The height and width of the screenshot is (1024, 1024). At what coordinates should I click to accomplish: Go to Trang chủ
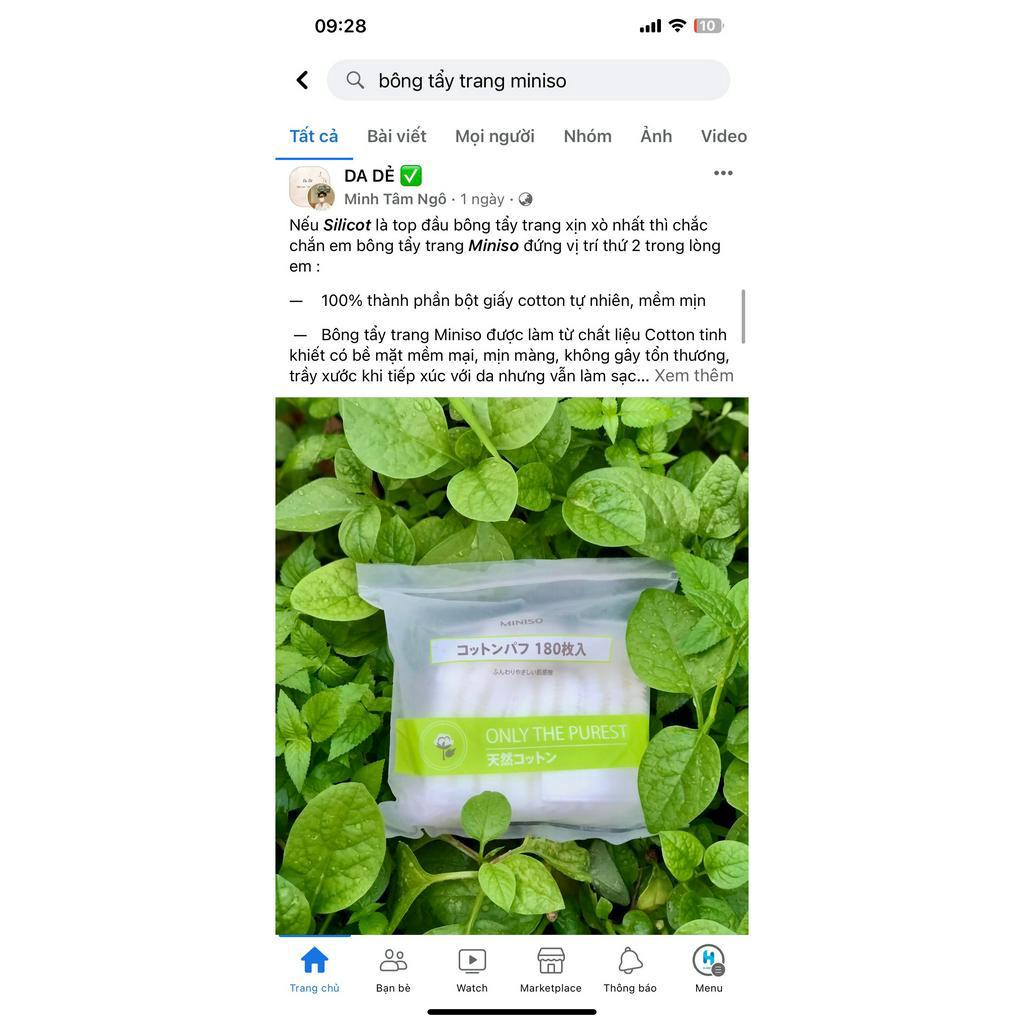(314, 970)
